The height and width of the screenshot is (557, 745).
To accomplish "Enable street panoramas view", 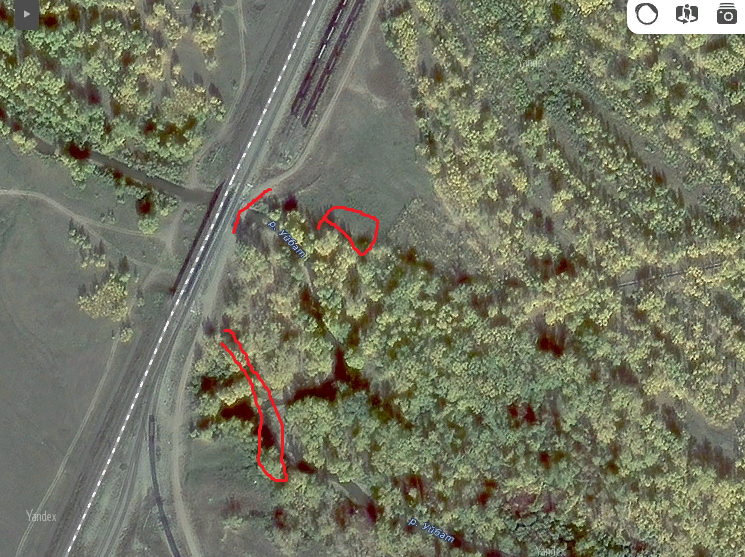I will click(x=687, y=14).
